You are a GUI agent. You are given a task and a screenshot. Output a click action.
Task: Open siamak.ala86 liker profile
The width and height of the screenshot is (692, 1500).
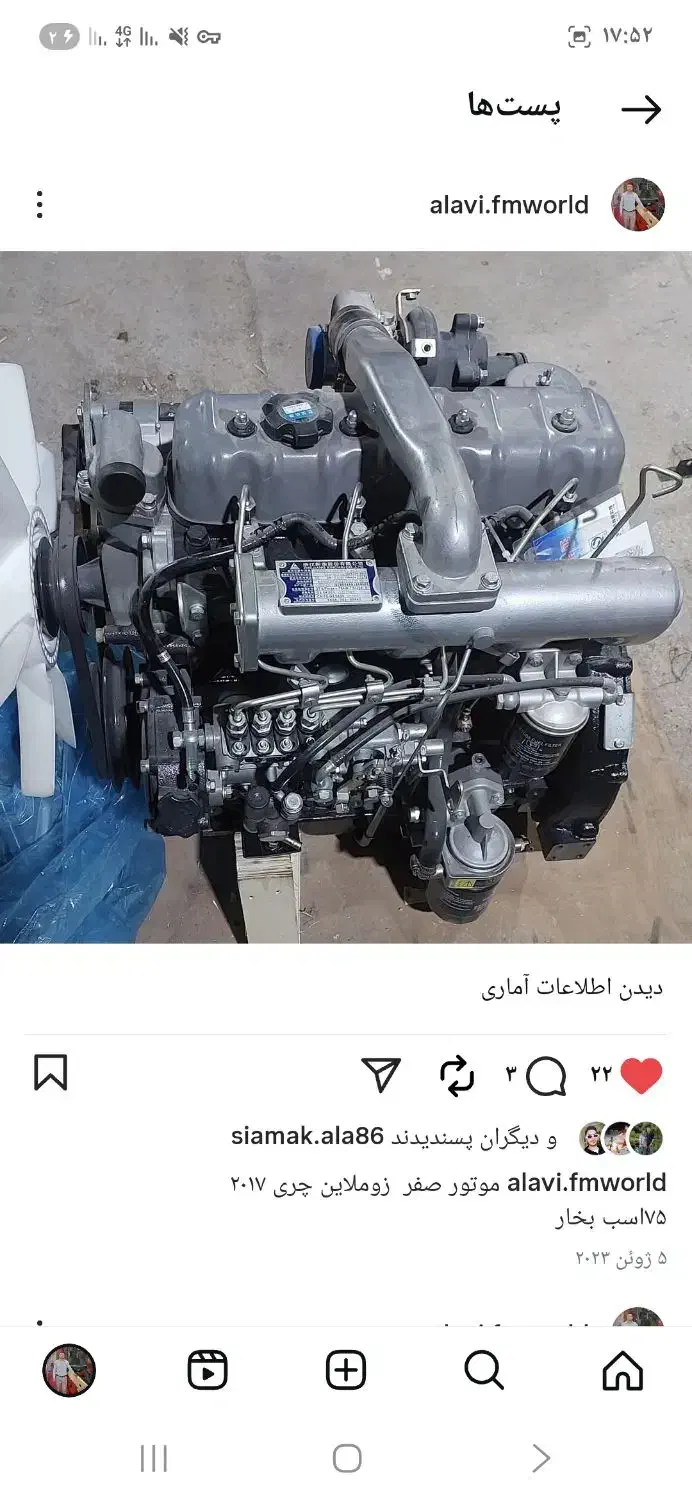coord(307,1137)
